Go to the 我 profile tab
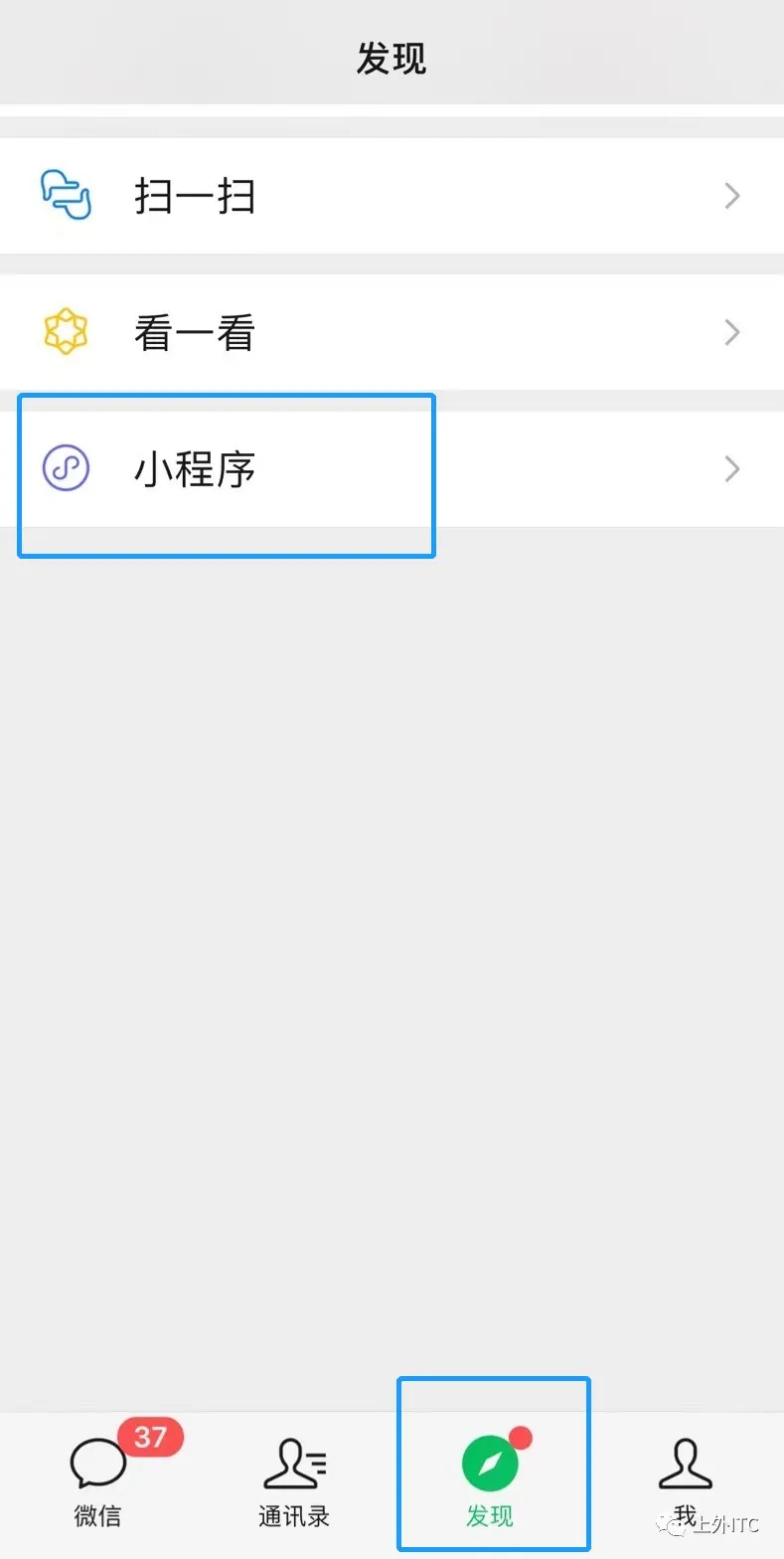 686,1483
